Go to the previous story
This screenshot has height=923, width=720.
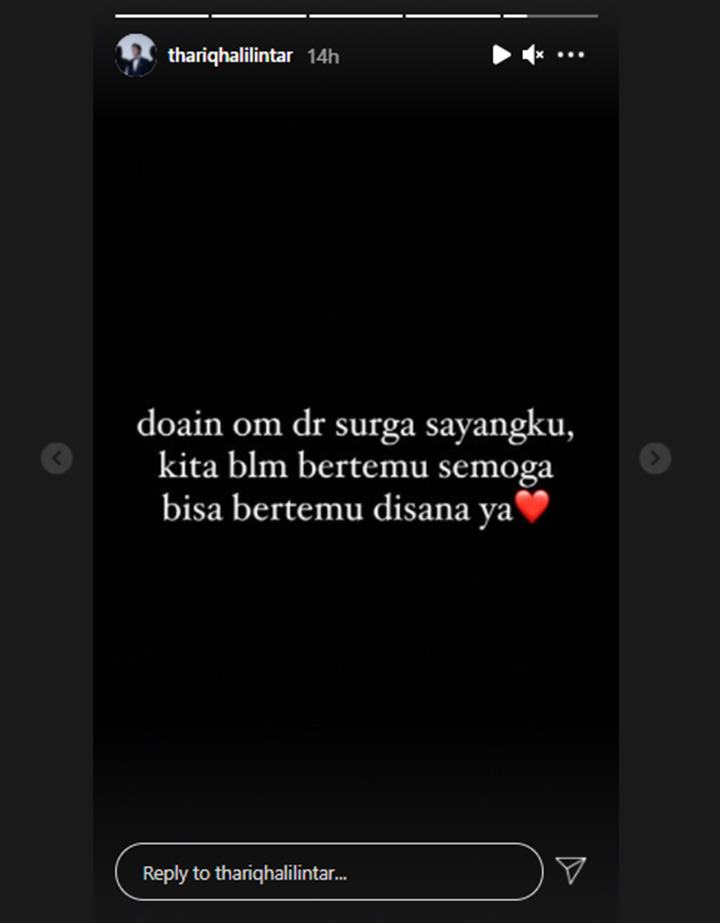(x=57, y=458)
